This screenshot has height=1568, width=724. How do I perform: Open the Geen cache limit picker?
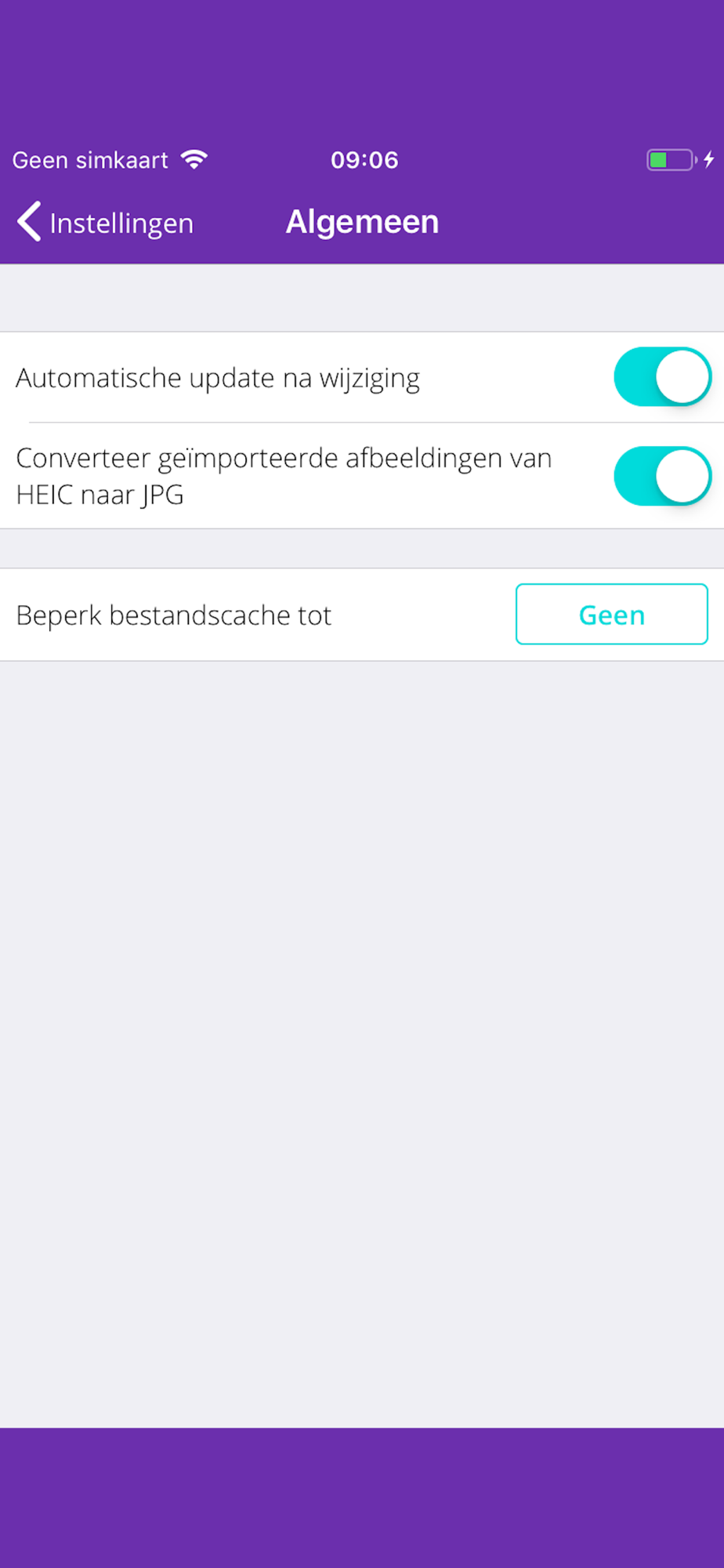[611, 615]
